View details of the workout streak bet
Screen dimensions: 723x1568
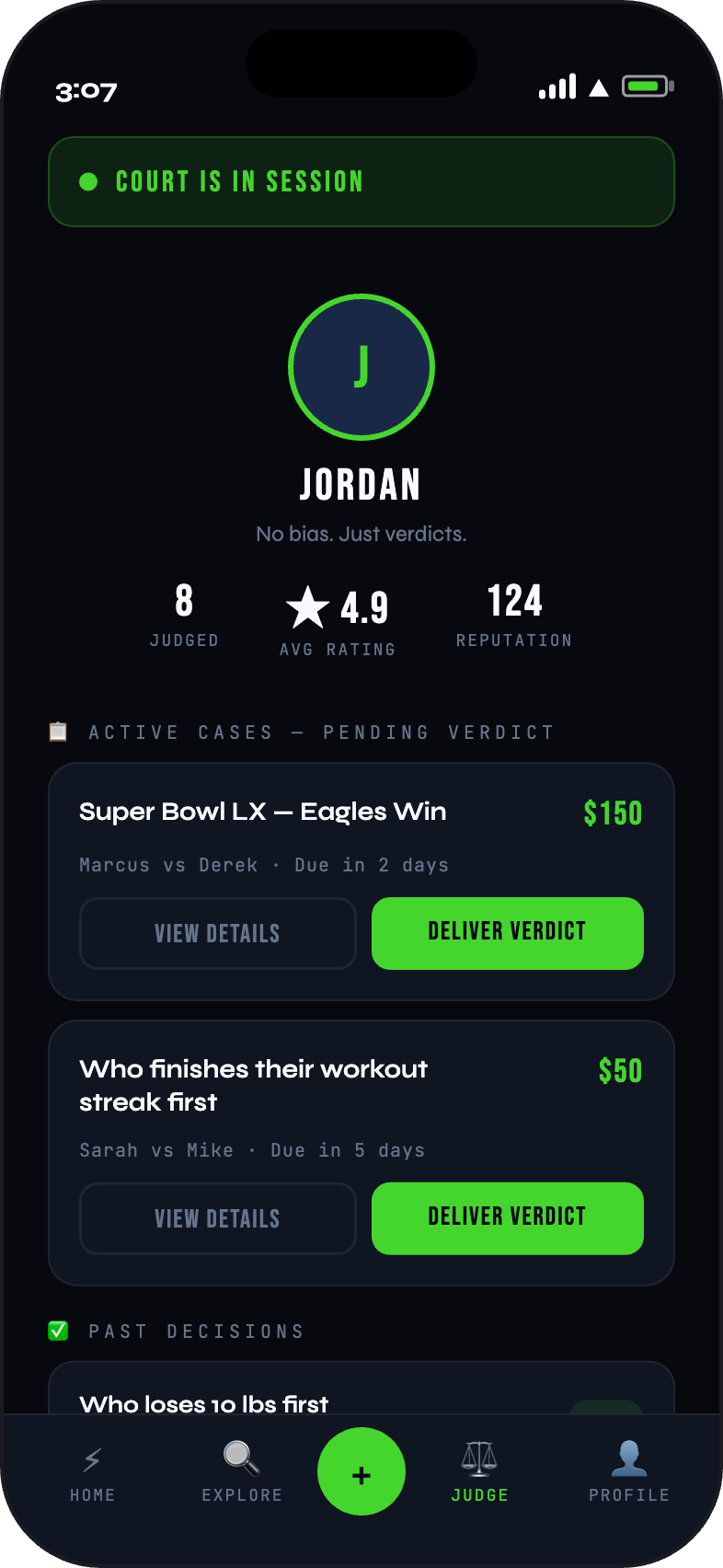click(x=217, y=1218)
